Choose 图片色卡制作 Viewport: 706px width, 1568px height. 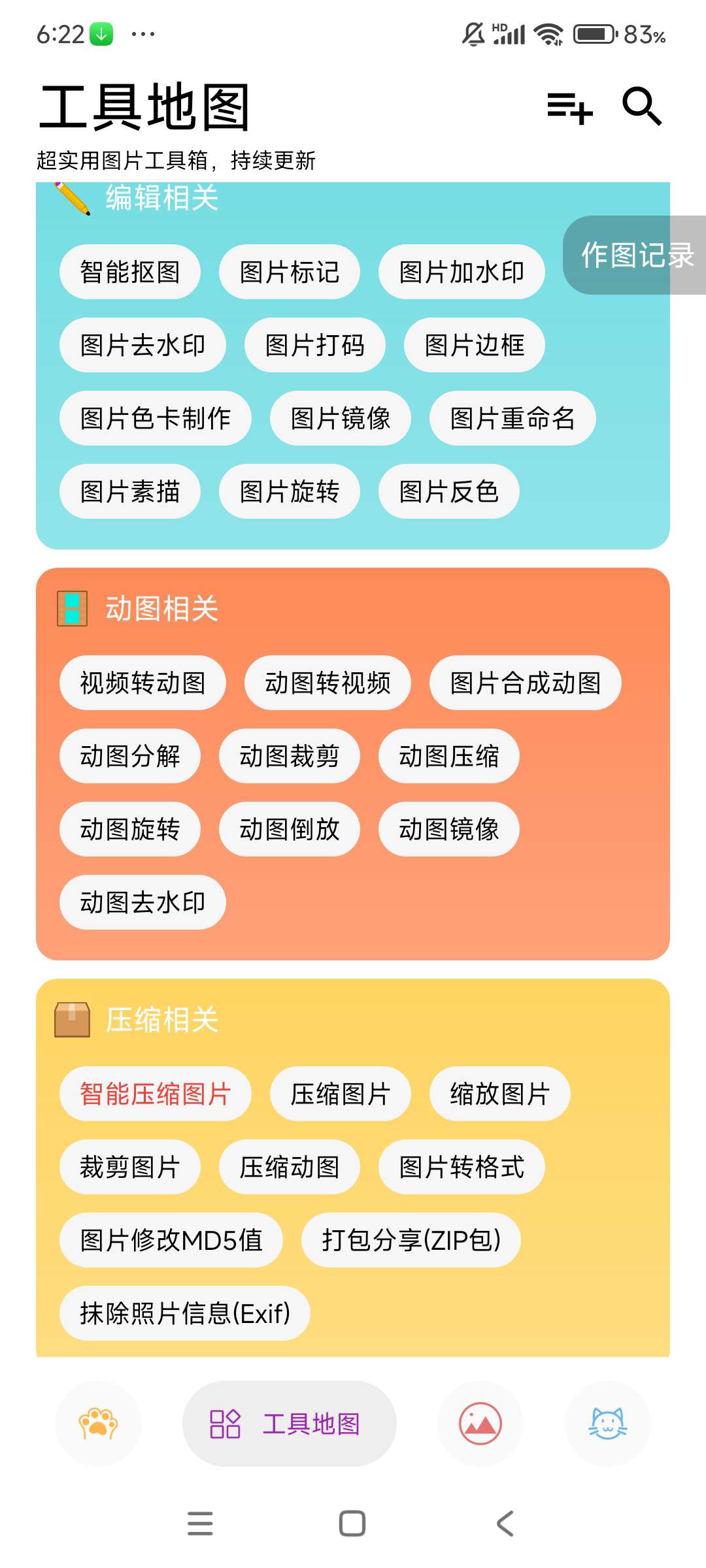click(156, 418)
